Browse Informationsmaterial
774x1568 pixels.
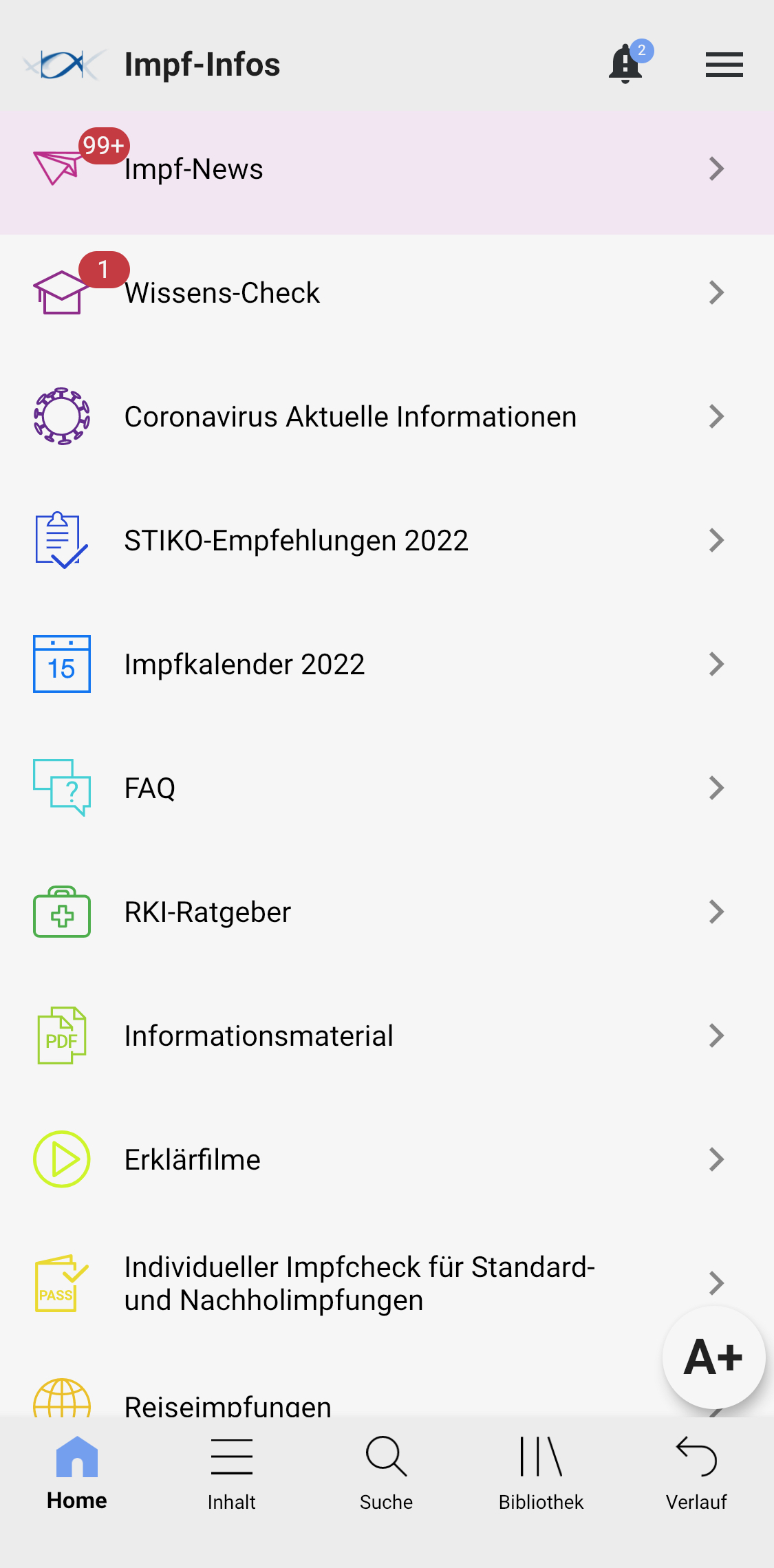tap(385, 1036)
